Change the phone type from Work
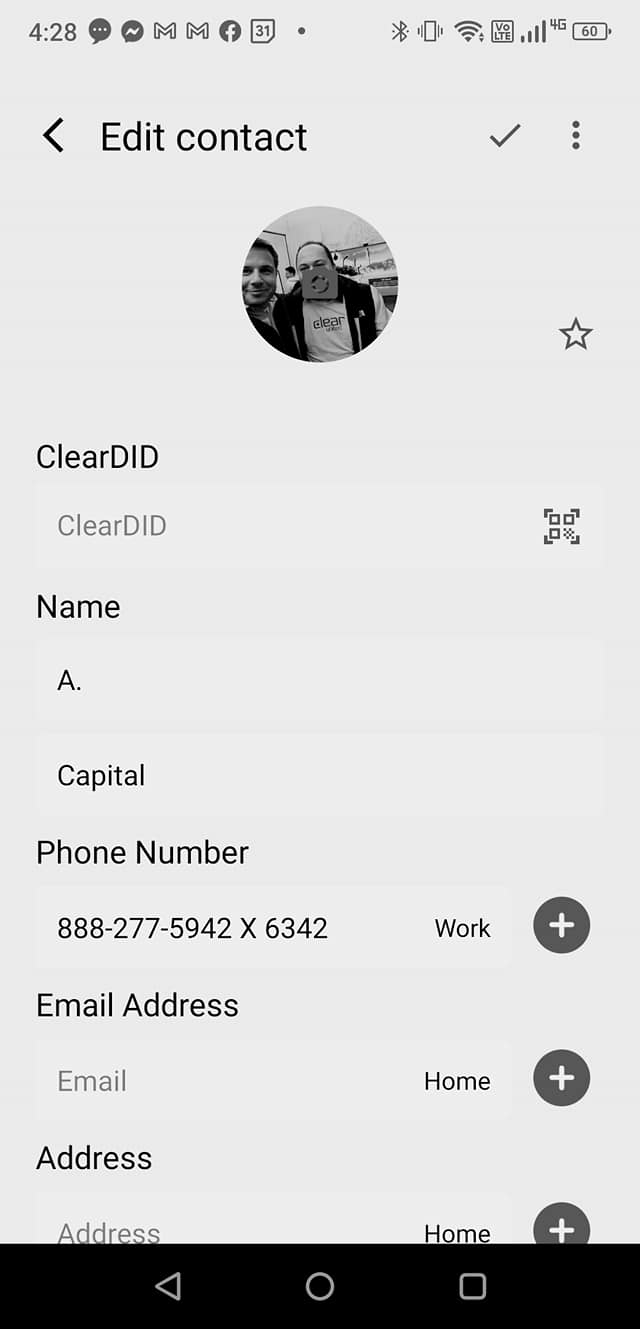The height and width of the screenshot is (1329, 640). coord(463,928)
